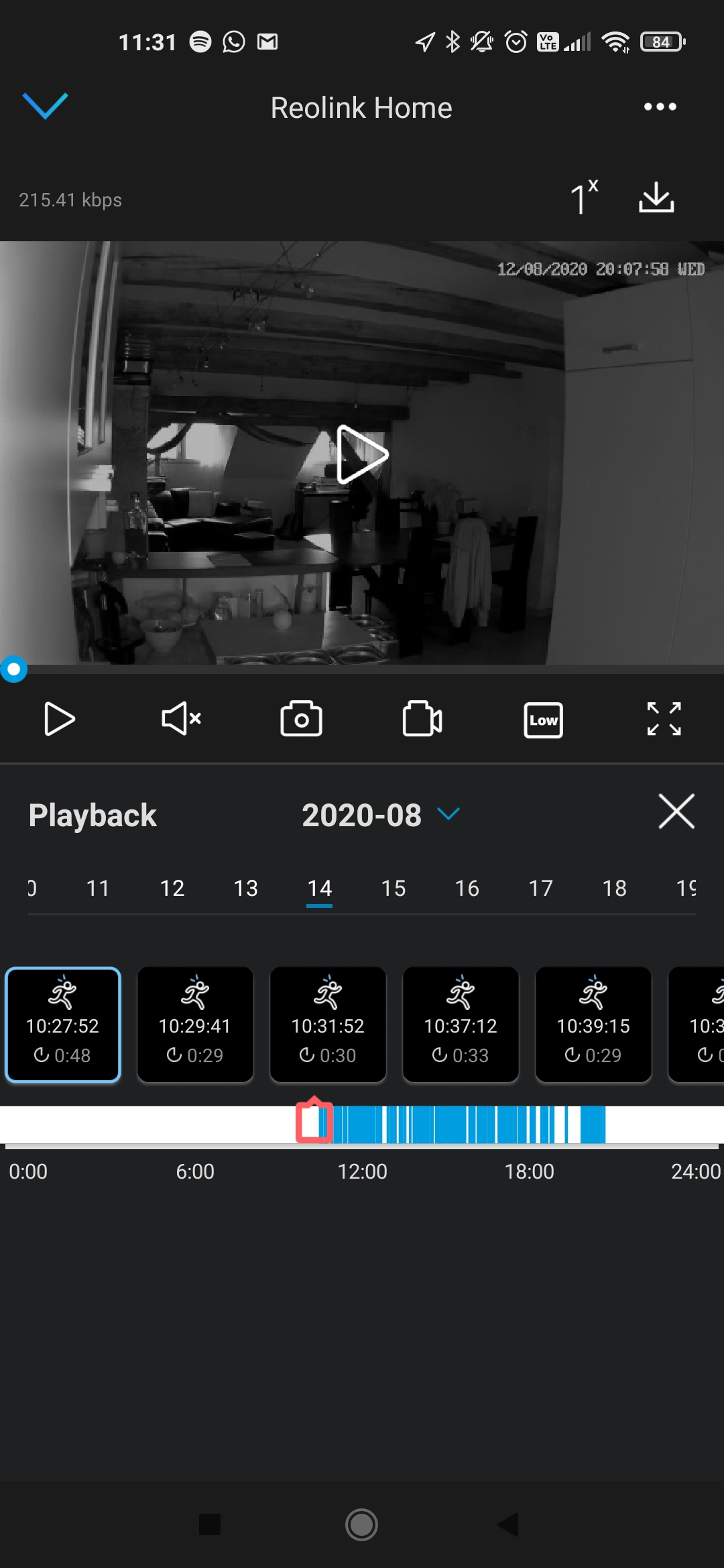Go to the Android home screen
The height and width of the screenshot is (1568, 724).
coord(361,1524)
